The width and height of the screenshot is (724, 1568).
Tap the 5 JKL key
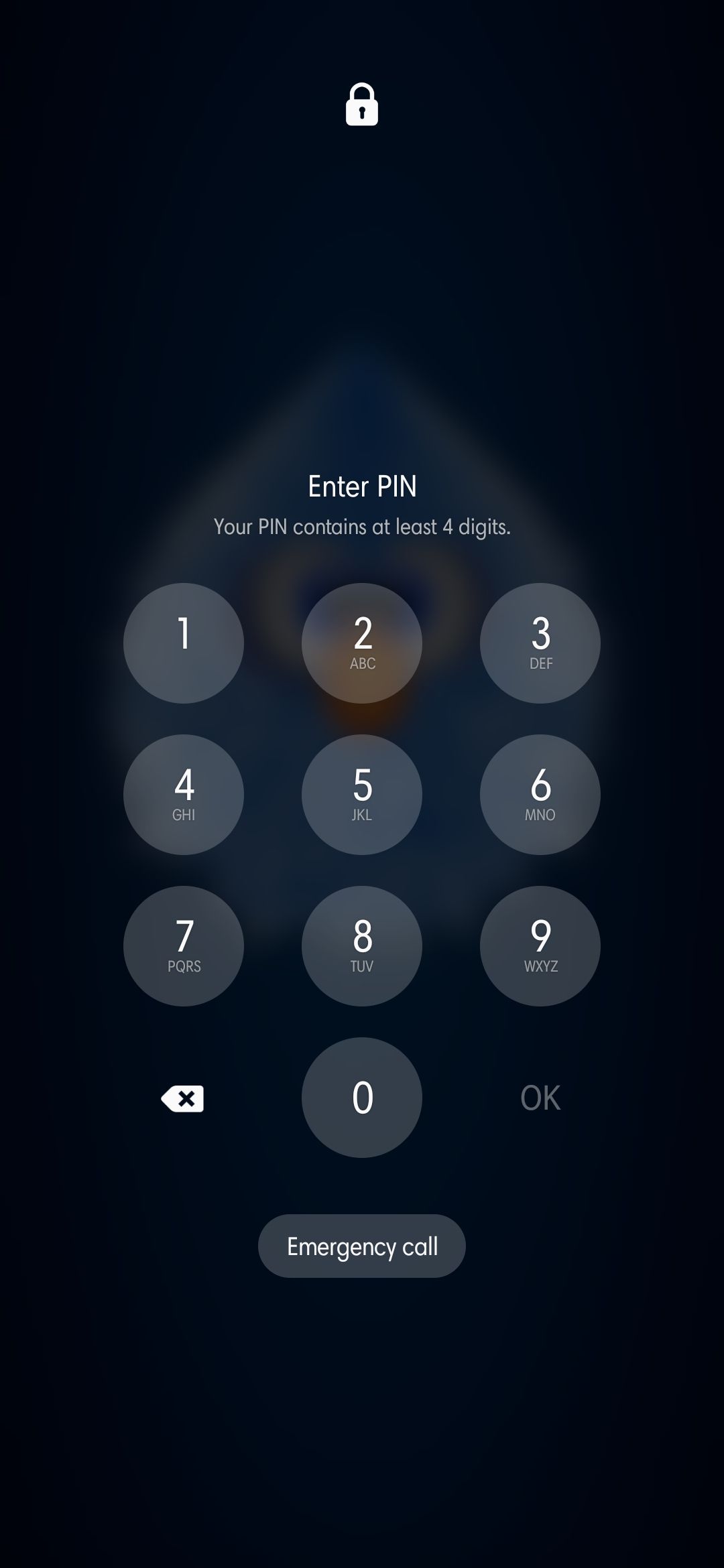pyautogui.click(x=362, y=794)
